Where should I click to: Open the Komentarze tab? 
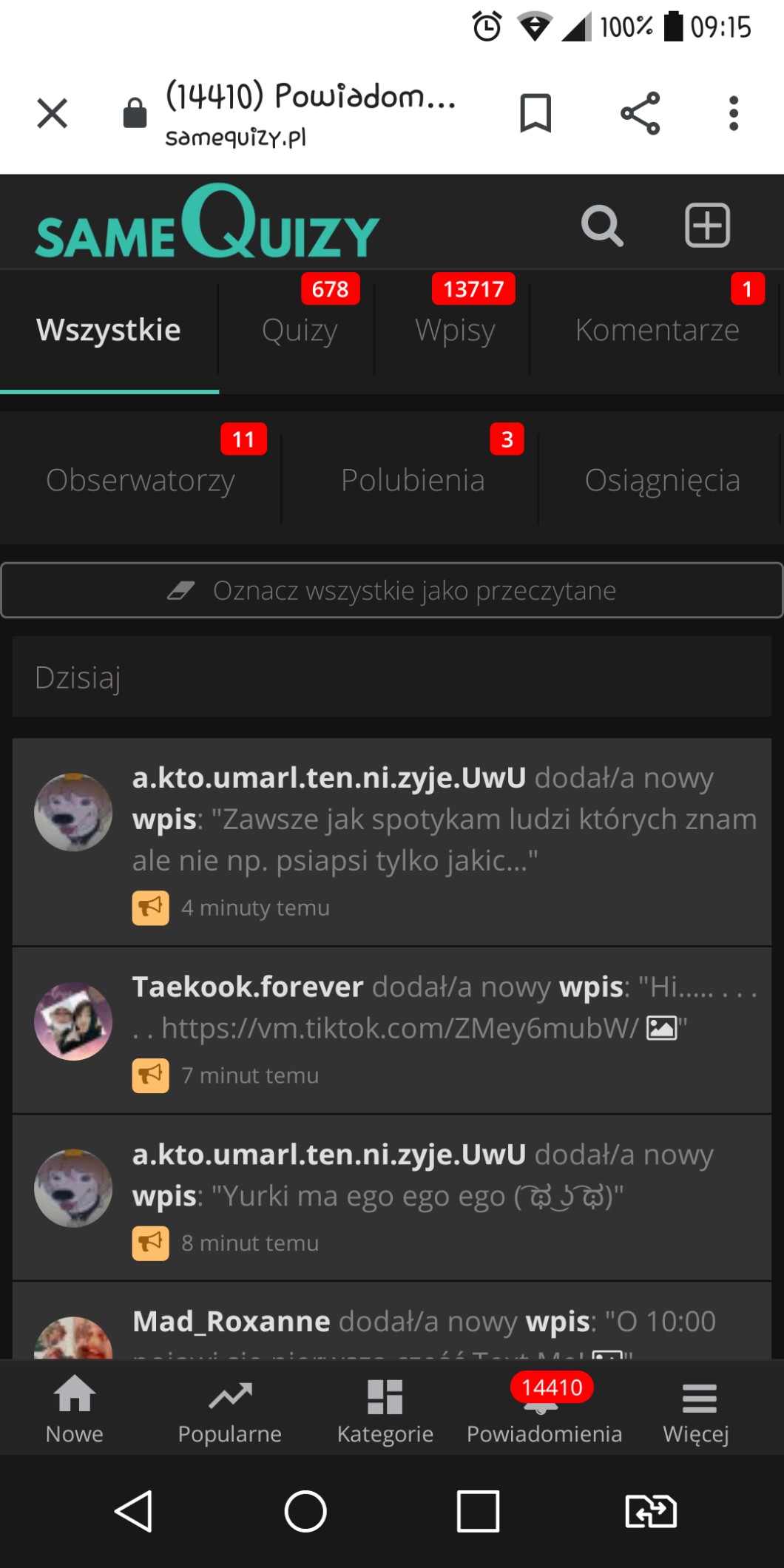(657, 330)
